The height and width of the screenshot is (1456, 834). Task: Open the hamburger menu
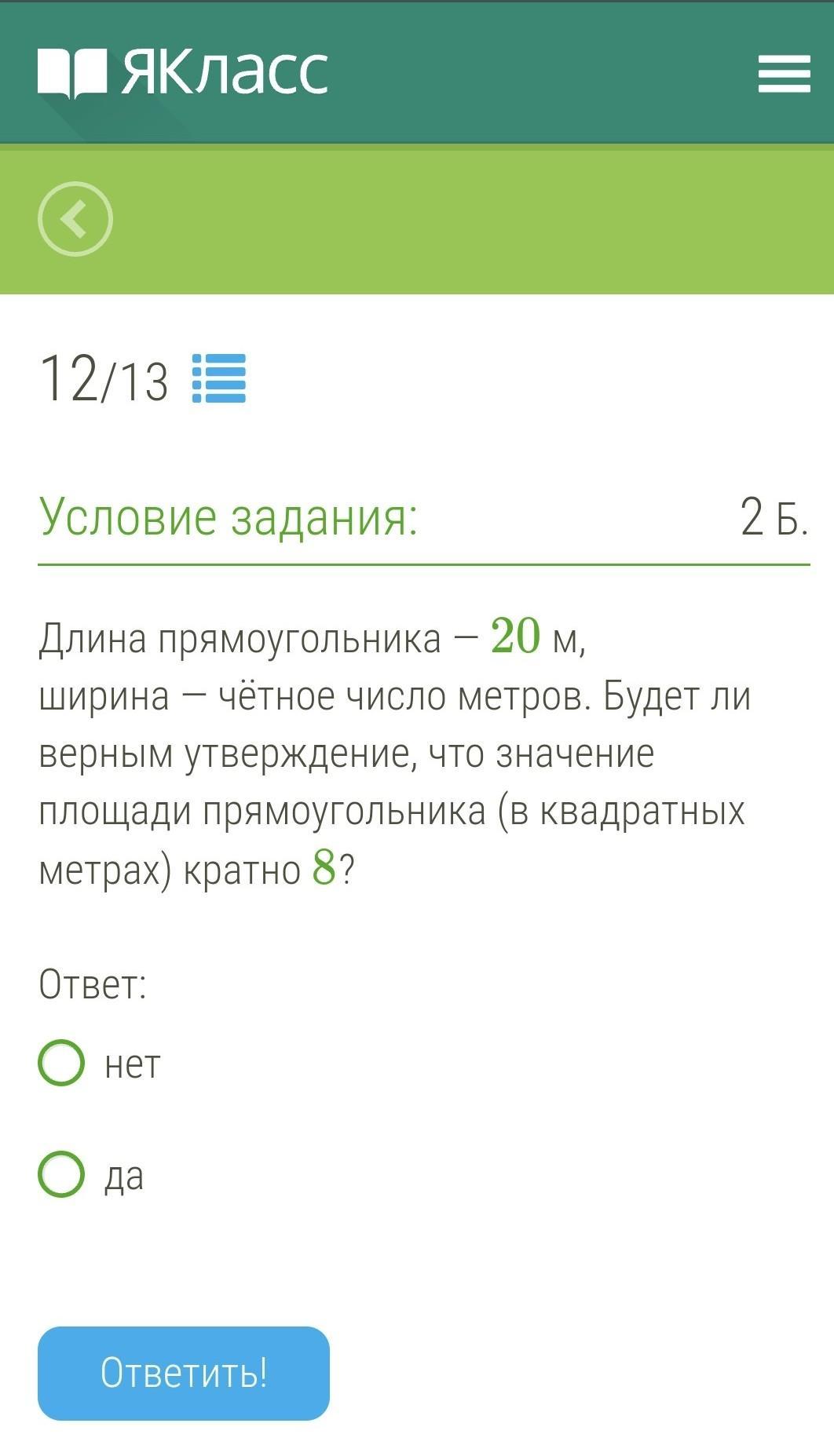pyautogui.click(x=784, y=73)
